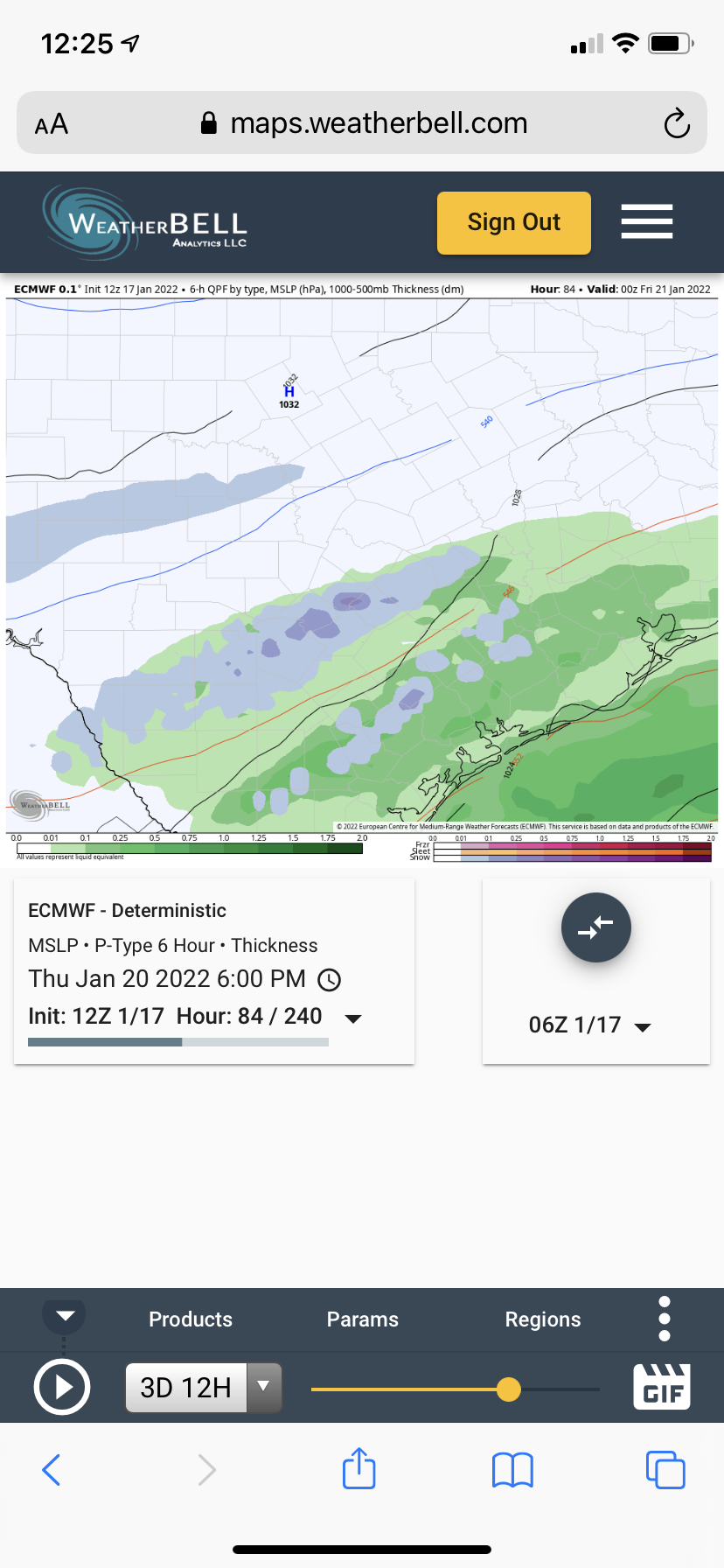Create a GIF of the loop
Image resolution: width=724 pixels, height=1568 pixels.
coord(662,1387)
